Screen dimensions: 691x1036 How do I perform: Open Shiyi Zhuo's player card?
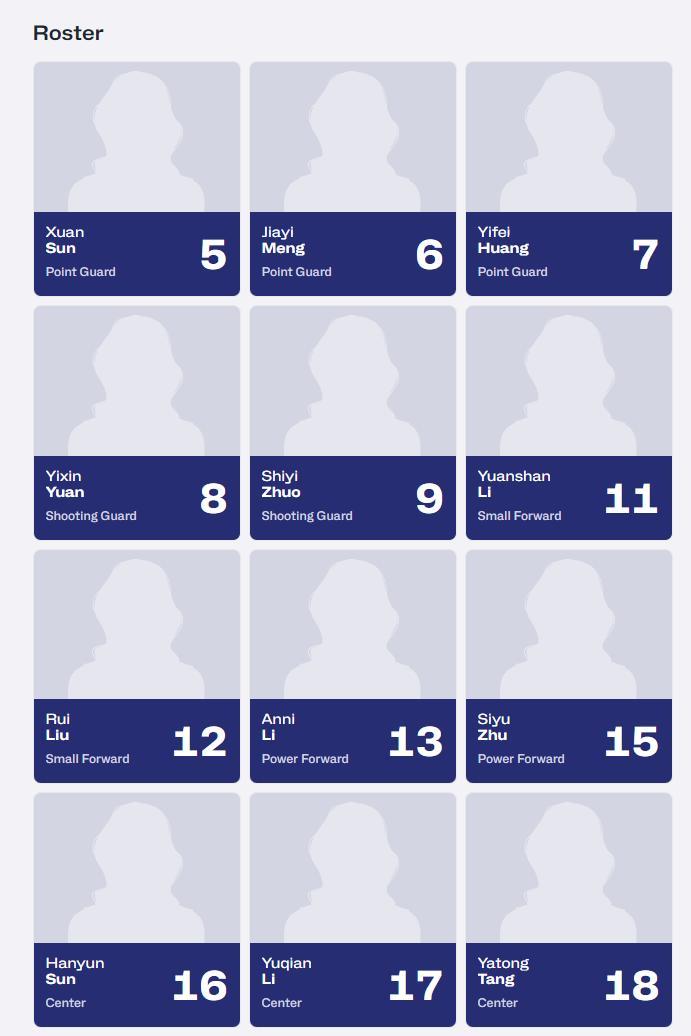[x=353, y=423]
